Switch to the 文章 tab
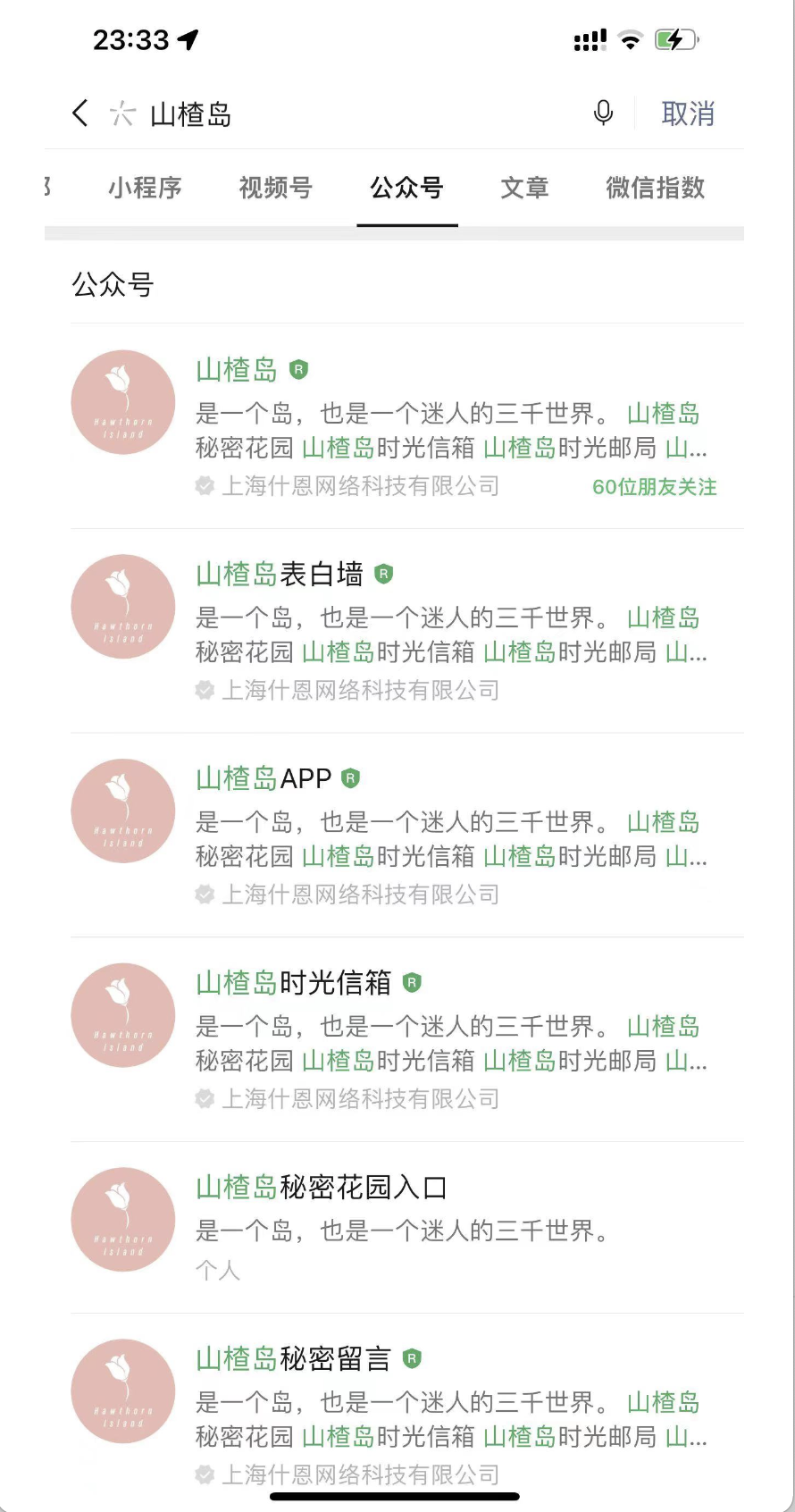This screenshot has width=795, height=1512. click(524, 188)
